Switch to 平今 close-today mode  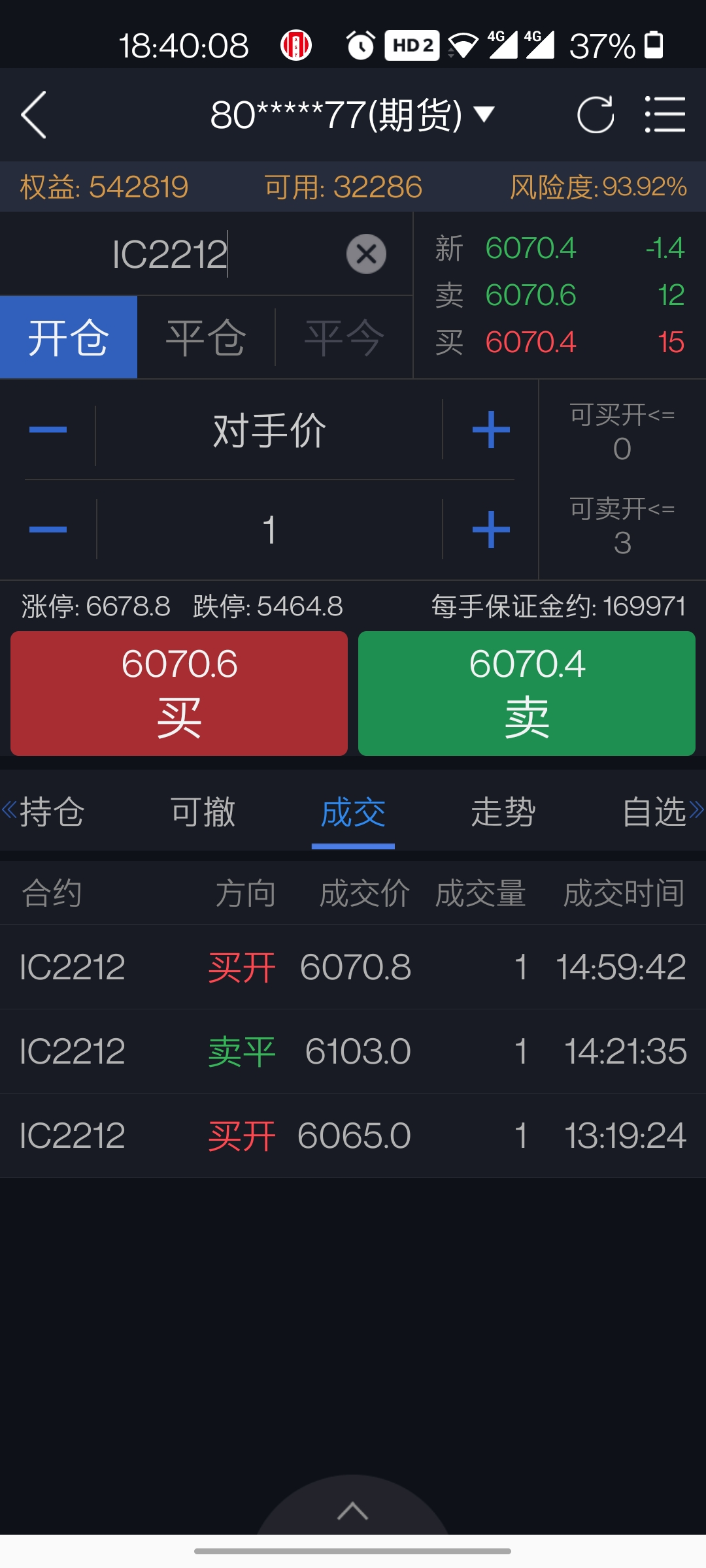click(x=344, y=338)
